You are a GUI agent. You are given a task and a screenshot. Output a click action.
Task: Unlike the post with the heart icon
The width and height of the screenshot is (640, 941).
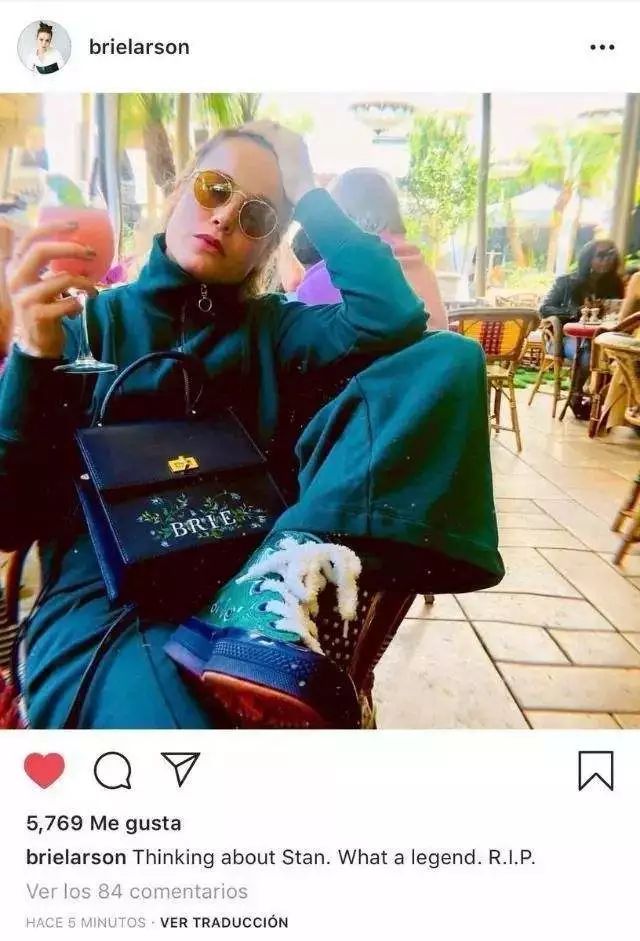pyautogui.click(x=44, y=770)
